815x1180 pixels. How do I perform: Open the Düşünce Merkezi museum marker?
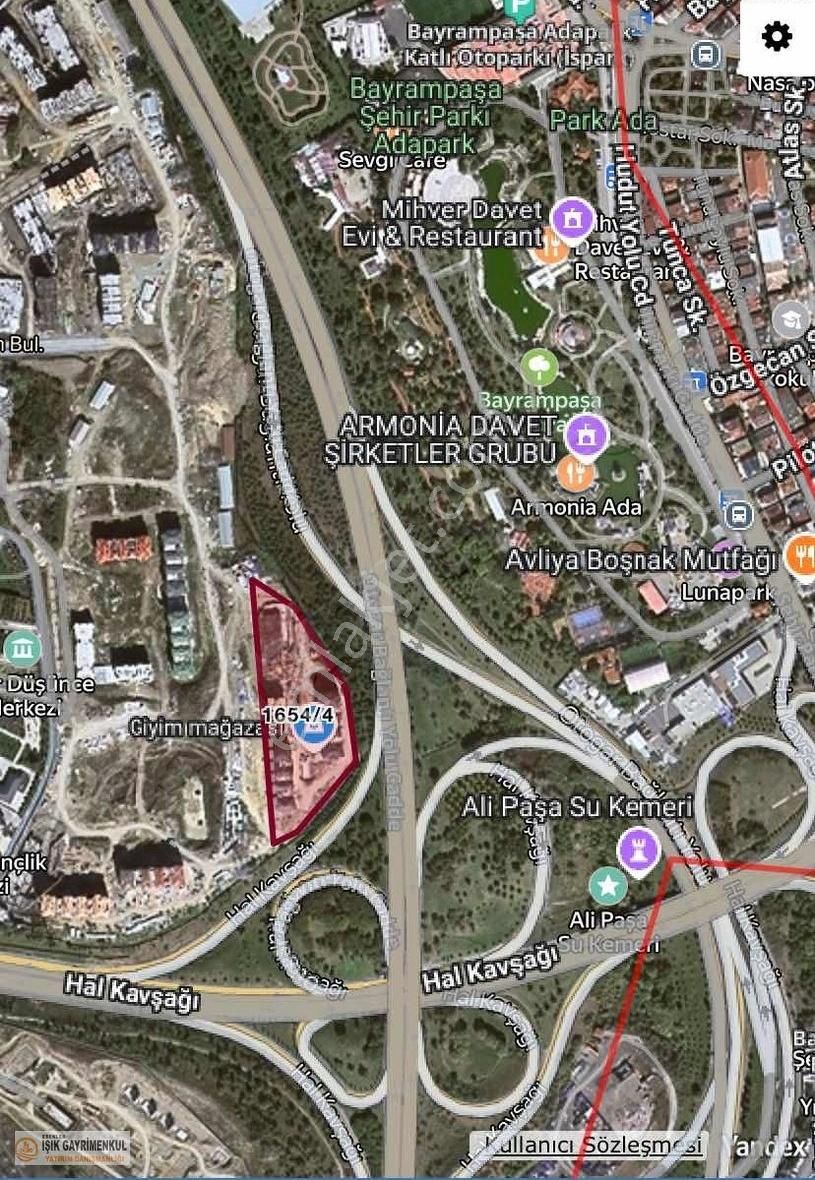(22, 650)
